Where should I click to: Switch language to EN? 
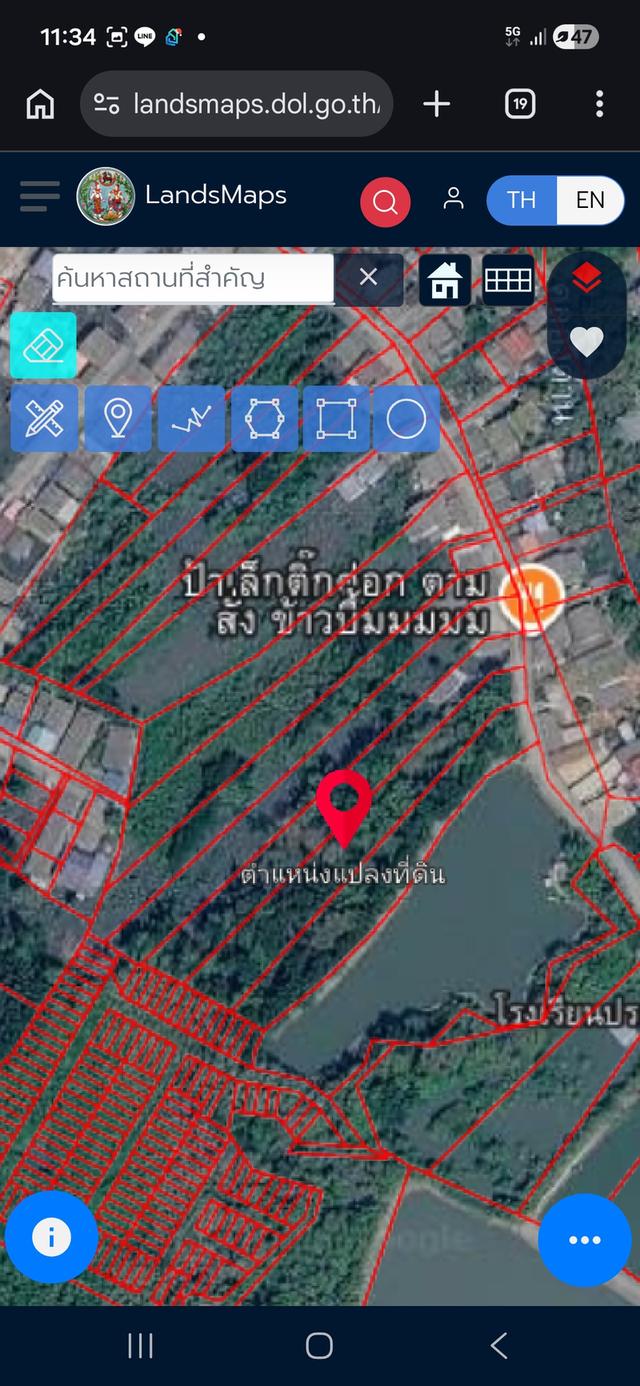[590, 200]
